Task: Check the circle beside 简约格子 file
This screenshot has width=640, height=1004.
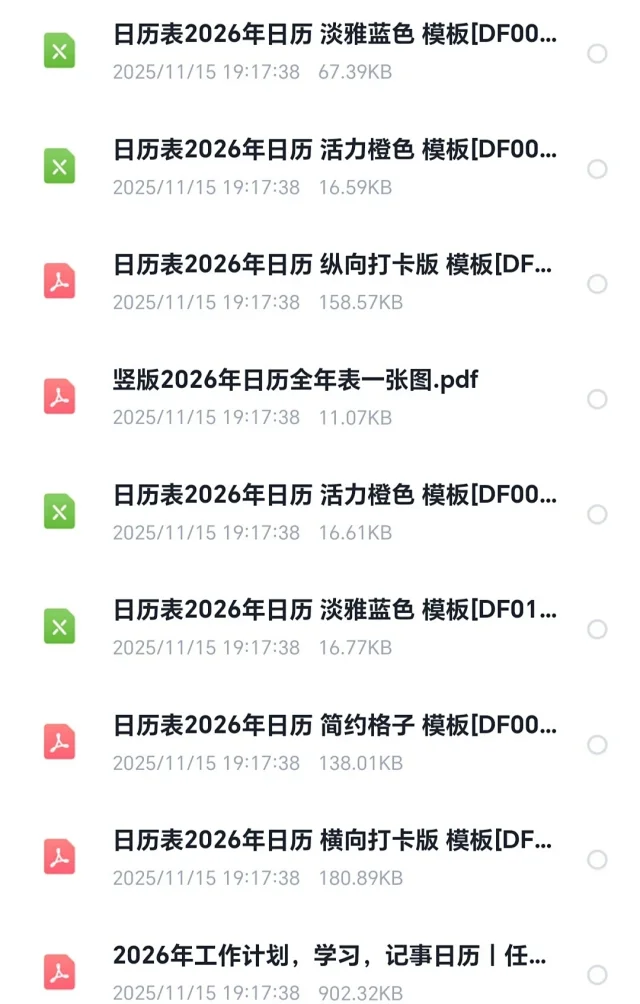Action: (597, 745)
